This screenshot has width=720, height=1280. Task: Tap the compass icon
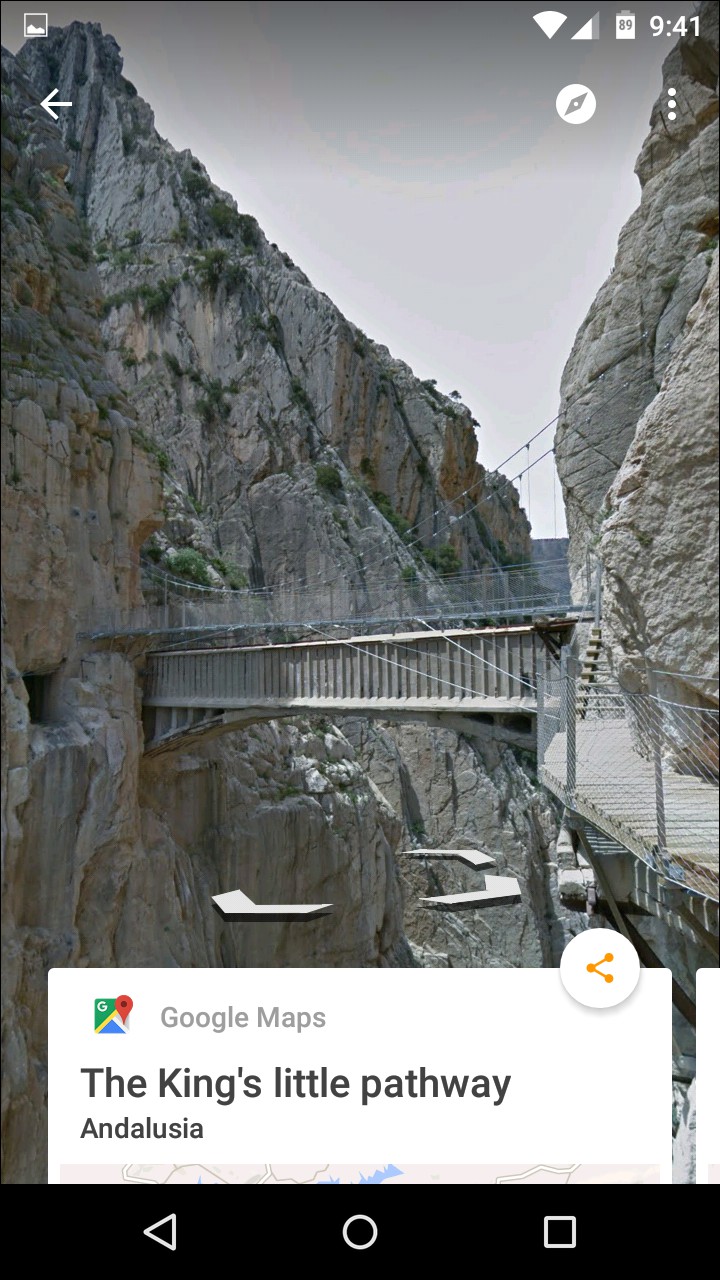tap(576, 104)
